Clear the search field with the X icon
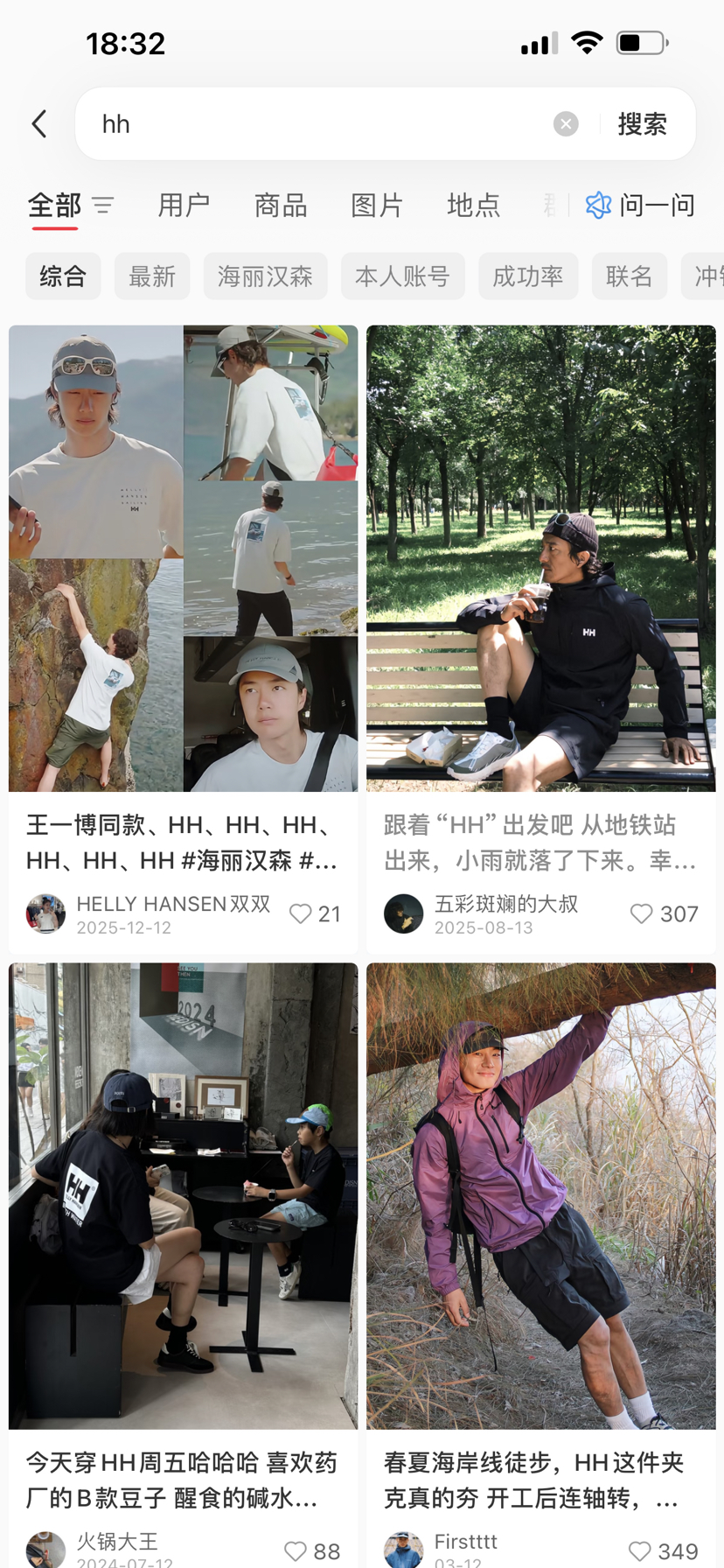The width and height of the screenshot is (724, 1568). coord(566,123)
